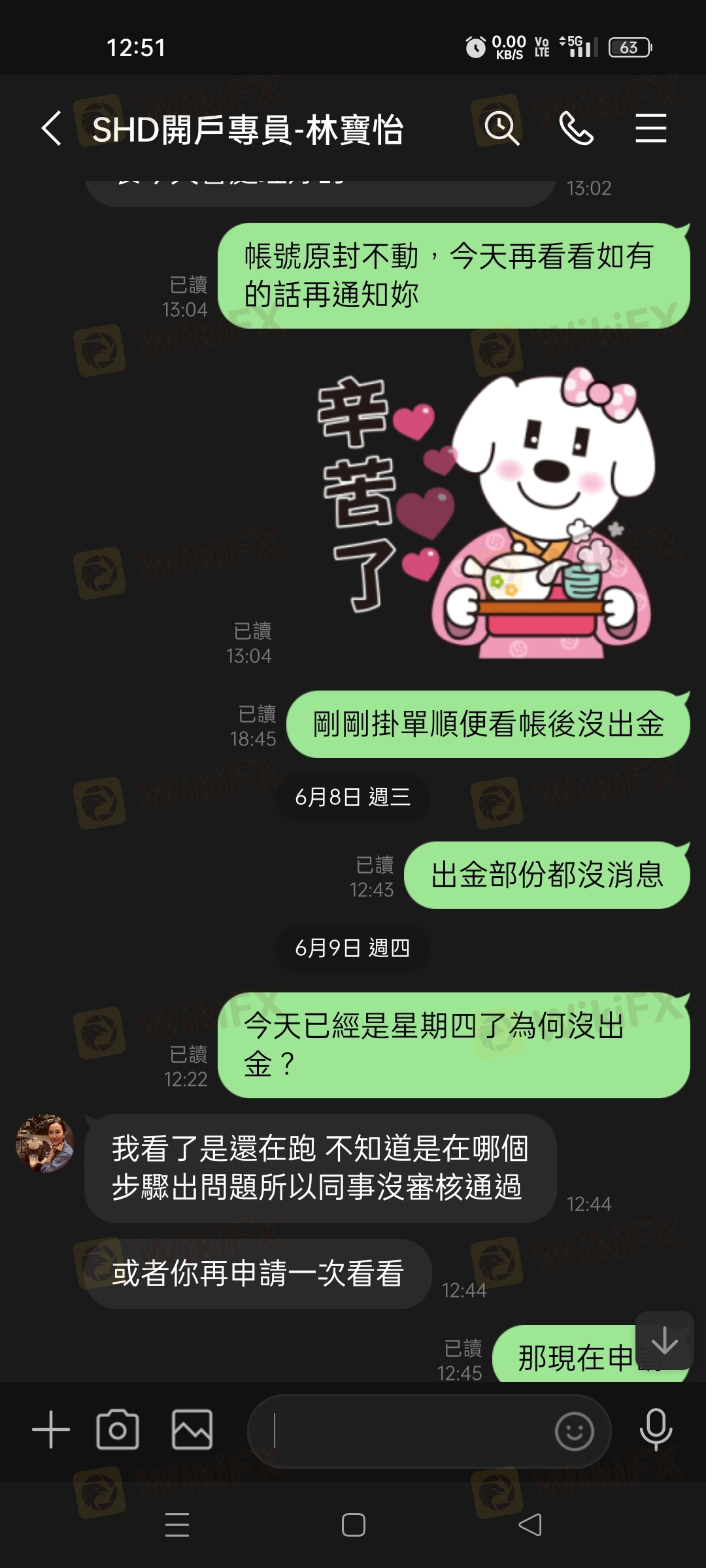Image resolution: width=706 pixels, height=1568 pixels.
Task: Open the camera to take a photo
Action: pyautogui.click(x=118, y=1429)
